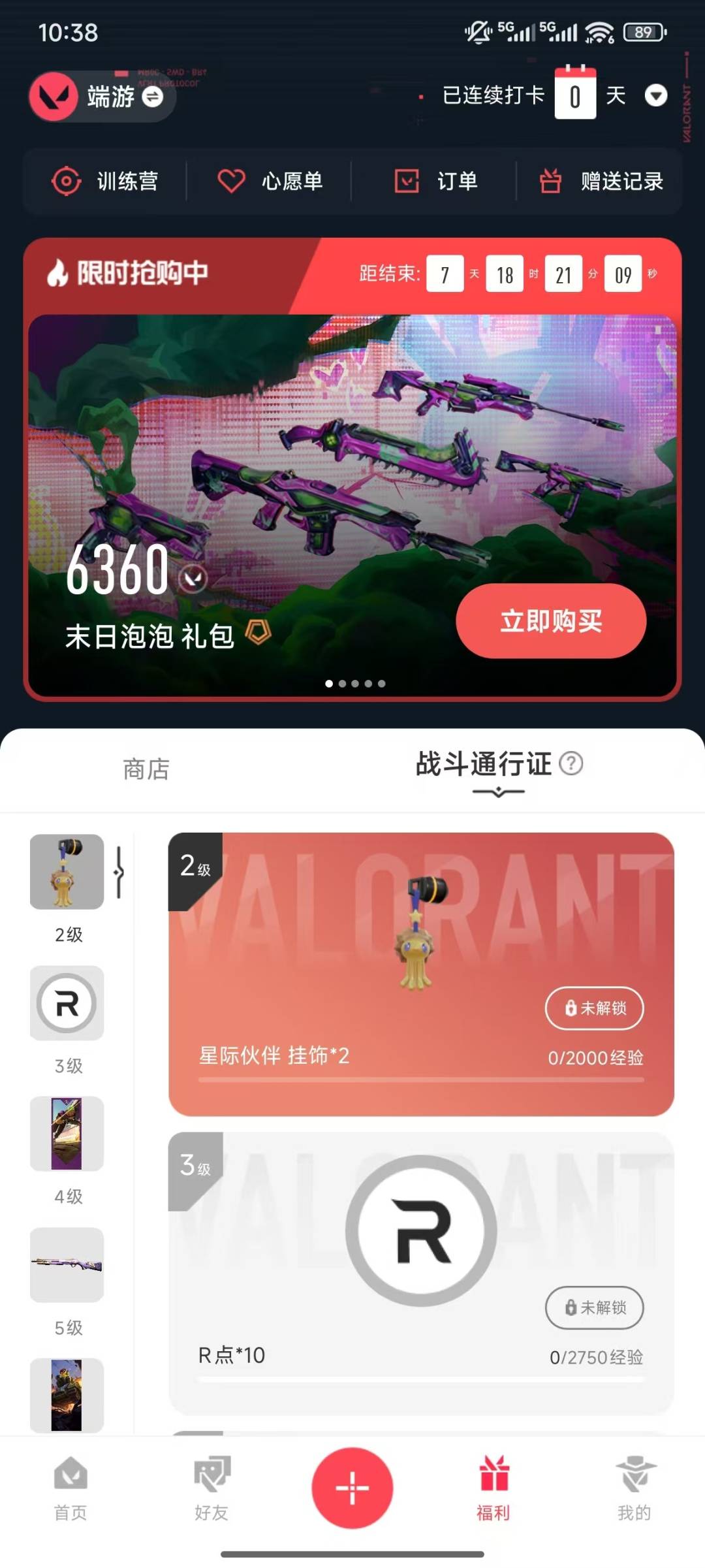Tap 立即购买 for 末日泡泡 bundle
The image size is (705, 1568).
[x=550, y=620]
